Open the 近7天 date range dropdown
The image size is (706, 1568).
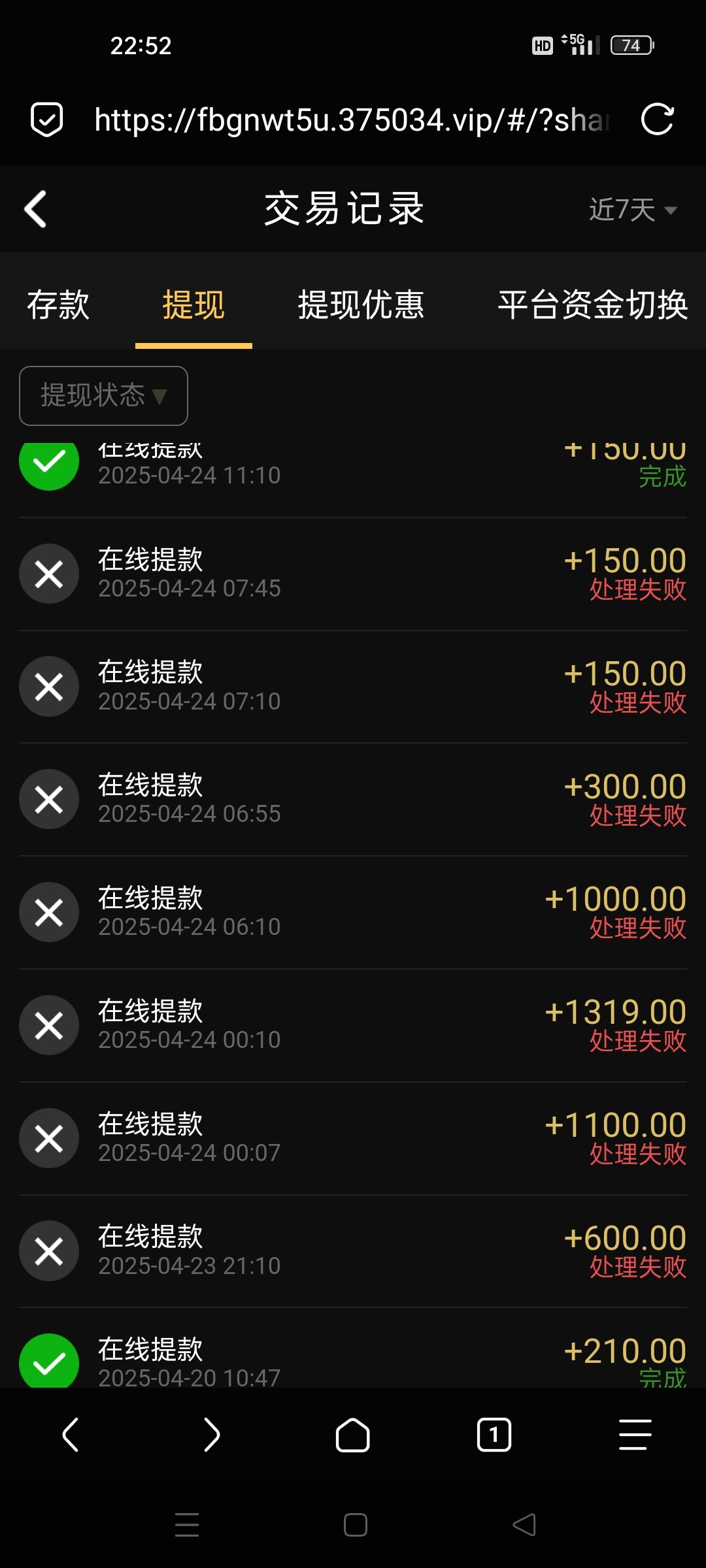pyautogui.click(x=630, y=209)
